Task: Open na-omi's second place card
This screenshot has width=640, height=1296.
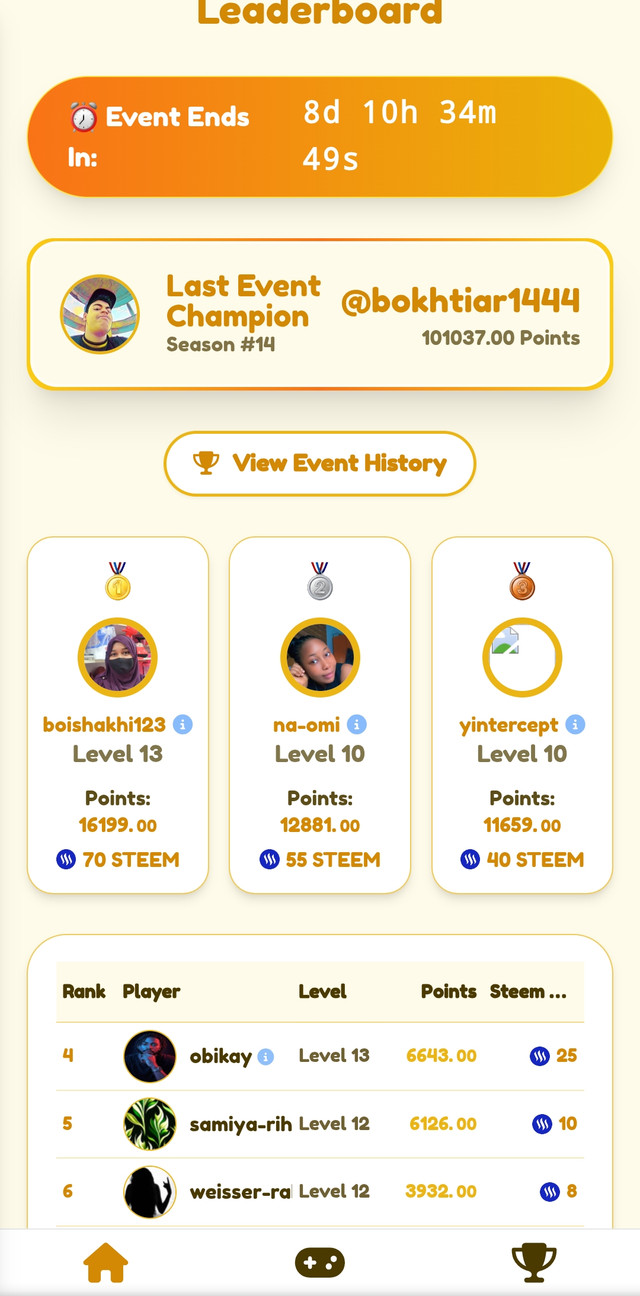Action: coord(320,715)
